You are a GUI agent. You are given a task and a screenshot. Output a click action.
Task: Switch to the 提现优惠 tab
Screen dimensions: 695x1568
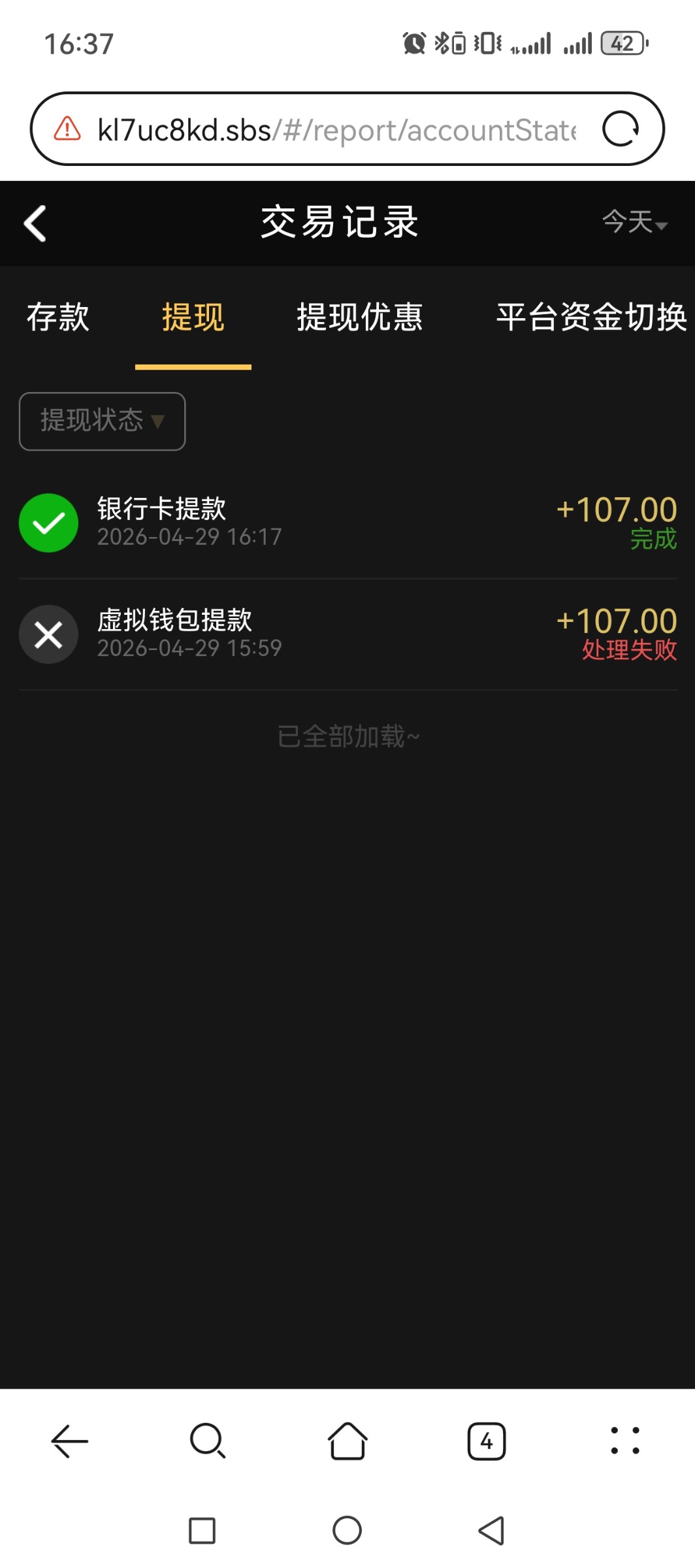click(x=359, y=318)
